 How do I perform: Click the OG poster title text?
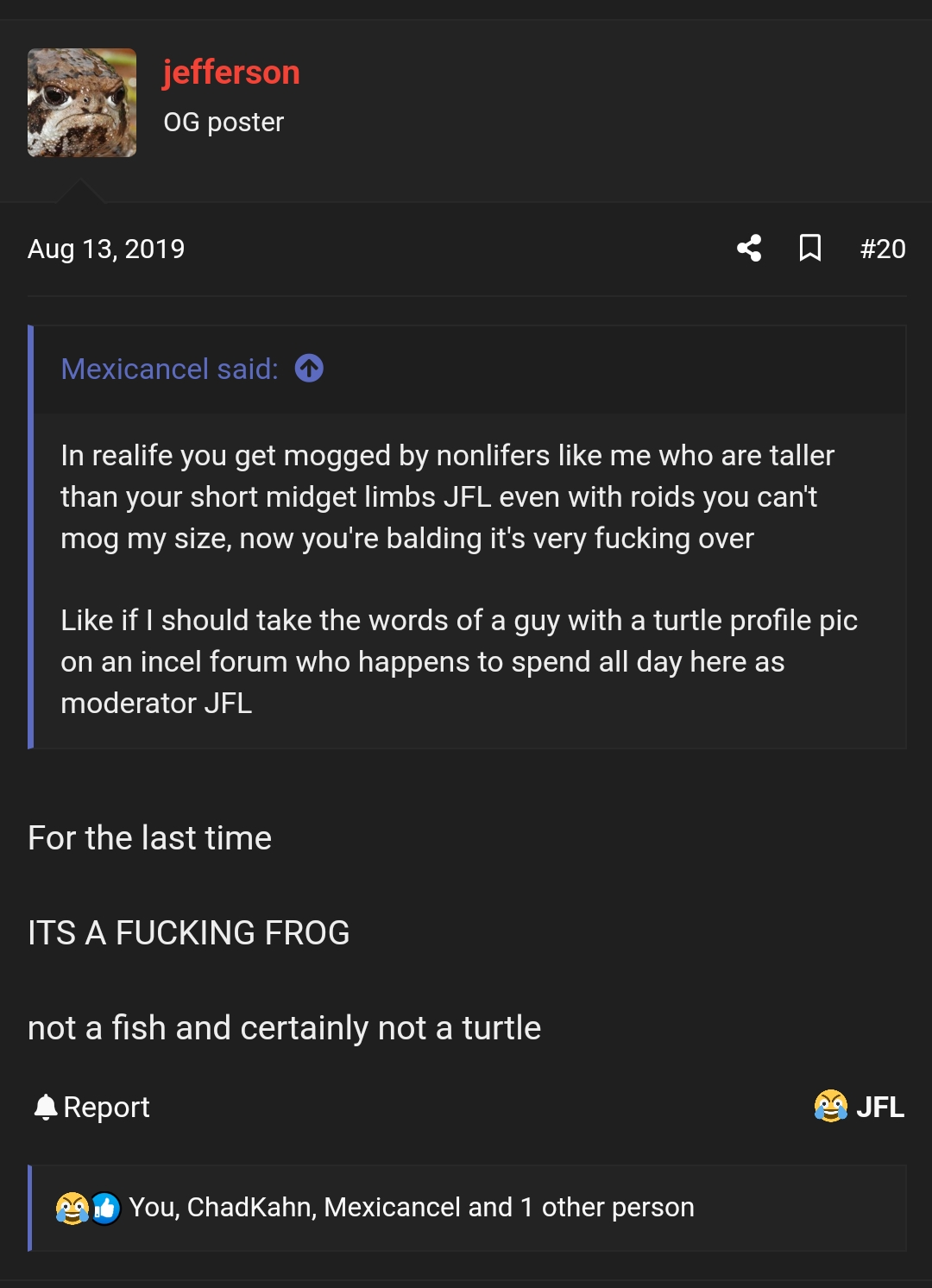coord(223,122)
